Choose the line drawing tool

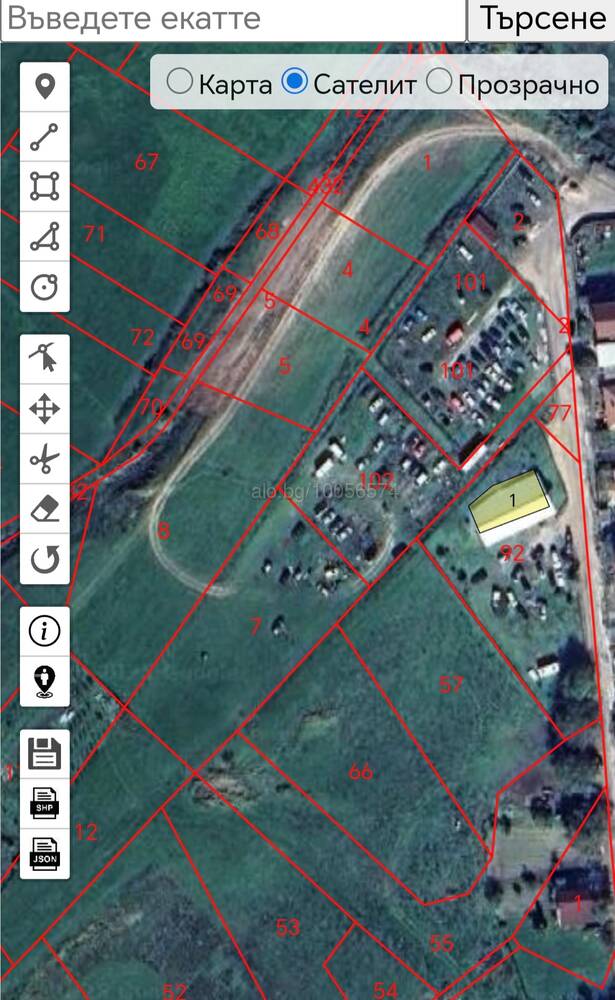pyautogui.click(x=45, y=136)
